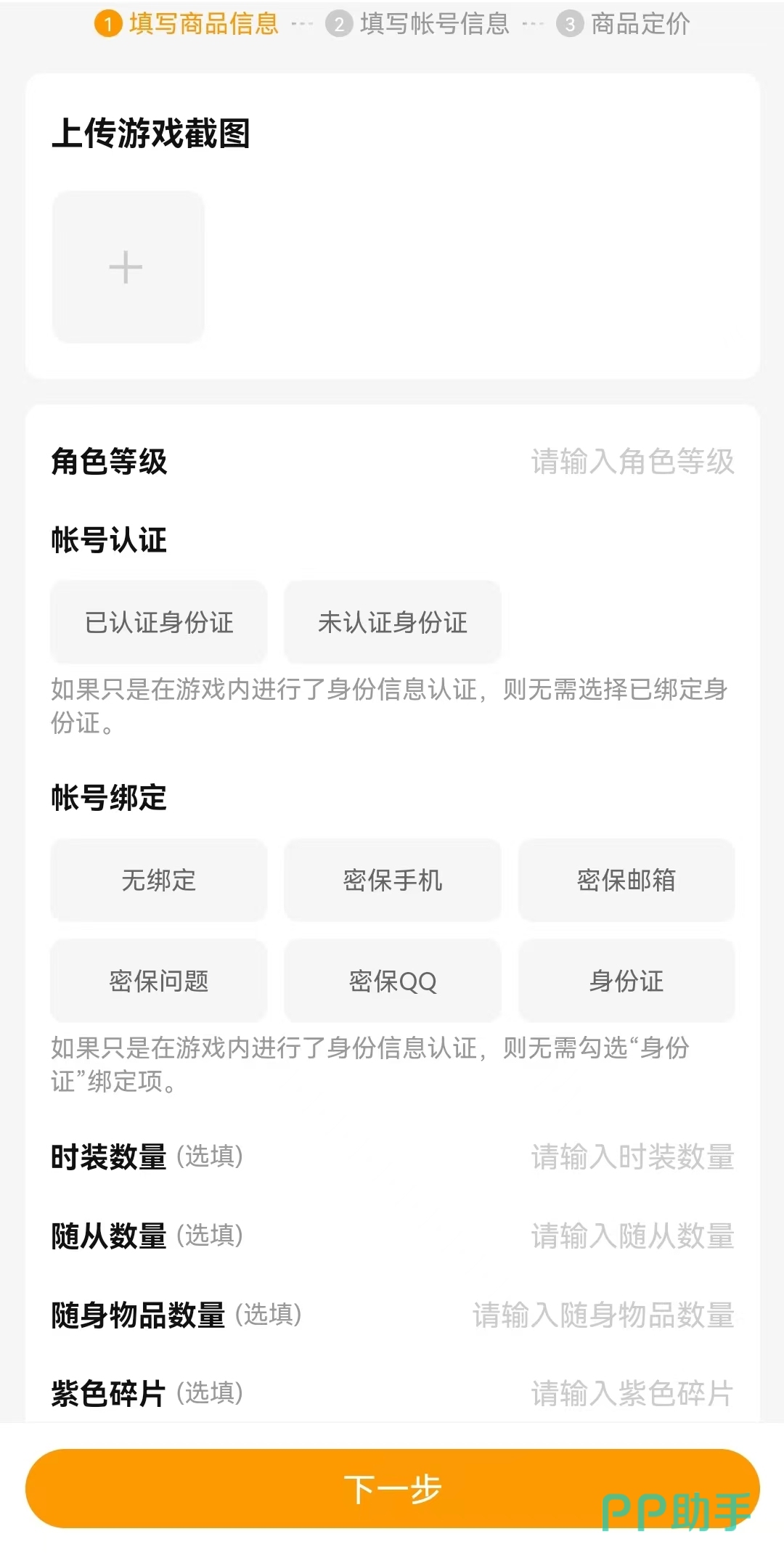Viewport: 784px width, 1555px height.
Task: Select 密保邮箱 binding option
Action: (626, 881)
